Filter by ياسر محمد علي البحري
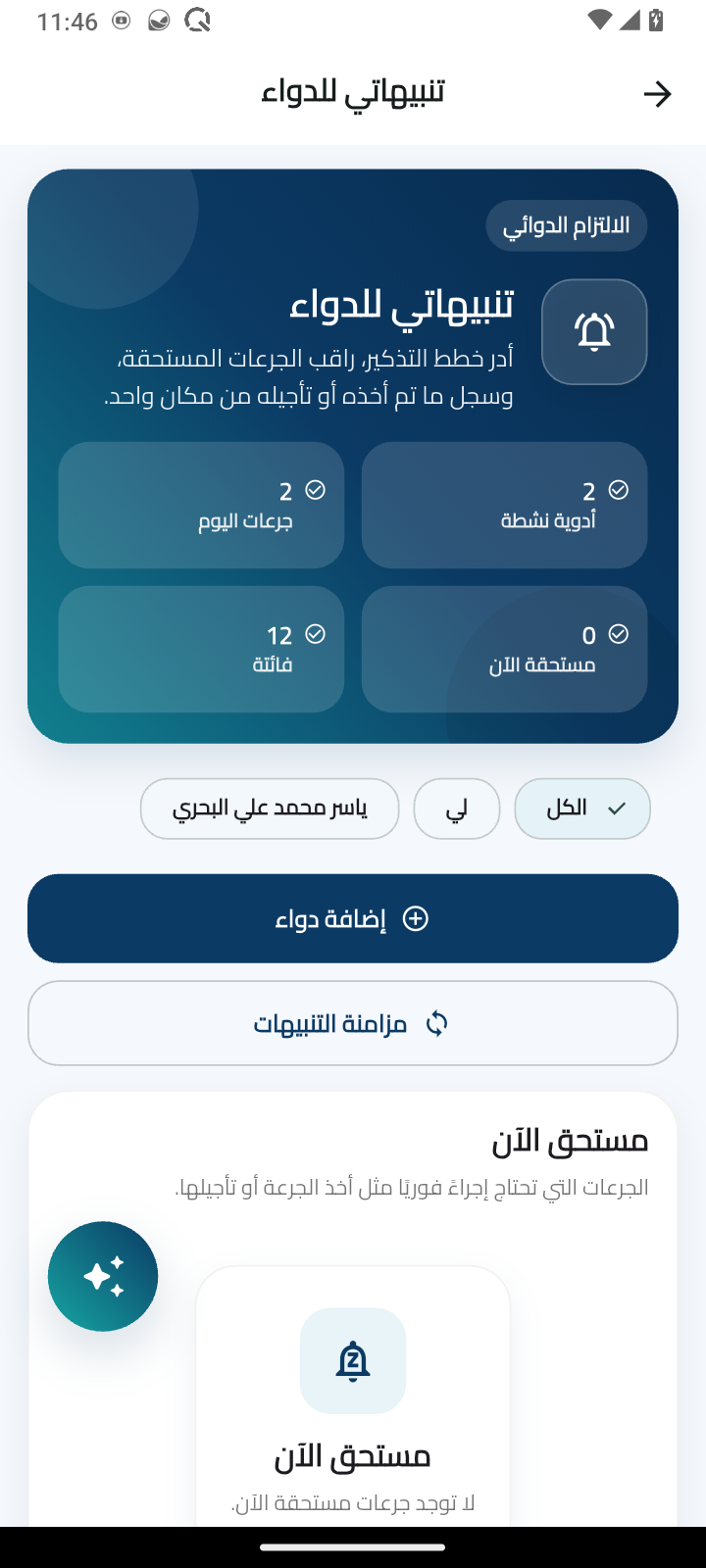Viewport: 706px width, 1568px height. 270,808
